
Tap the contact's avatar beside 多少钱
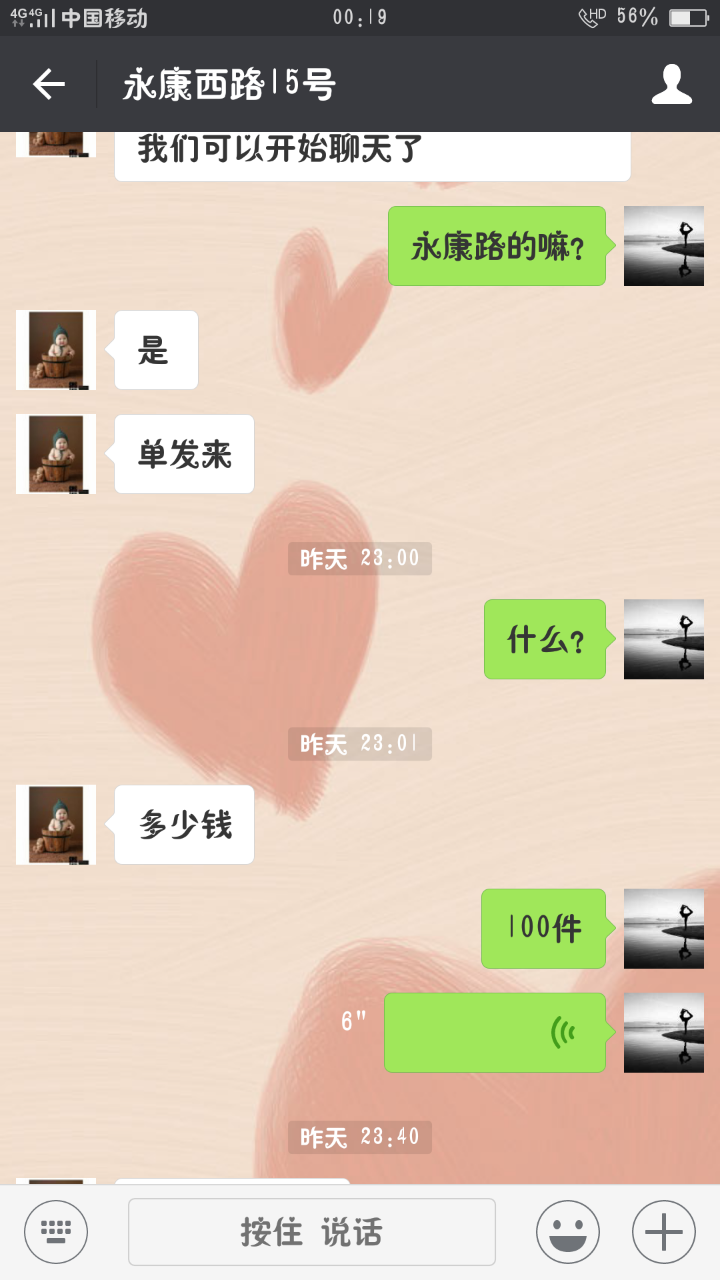pyautogui.click(x=56, y=825)
